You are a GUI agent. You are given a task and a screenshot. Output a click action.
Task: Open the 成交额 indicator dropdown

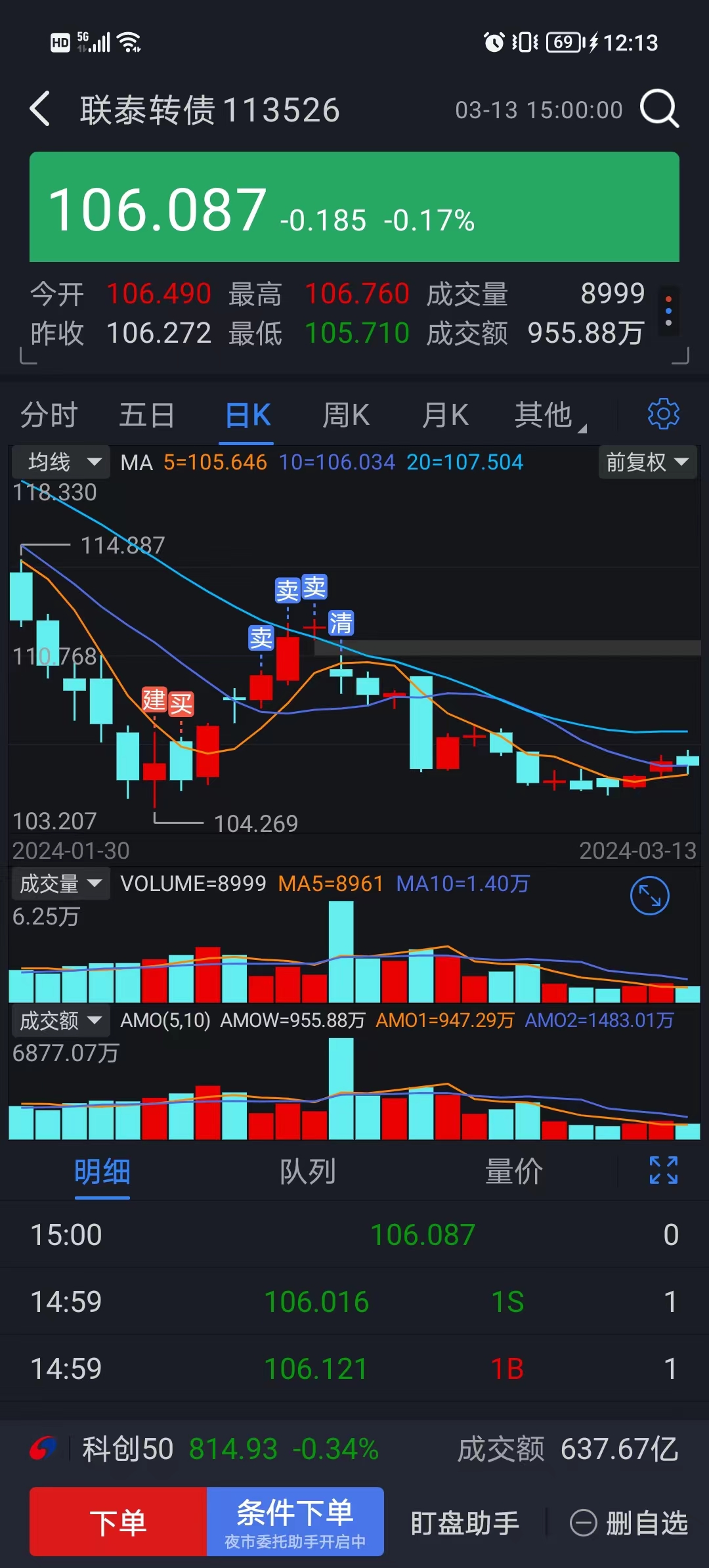60,1020
